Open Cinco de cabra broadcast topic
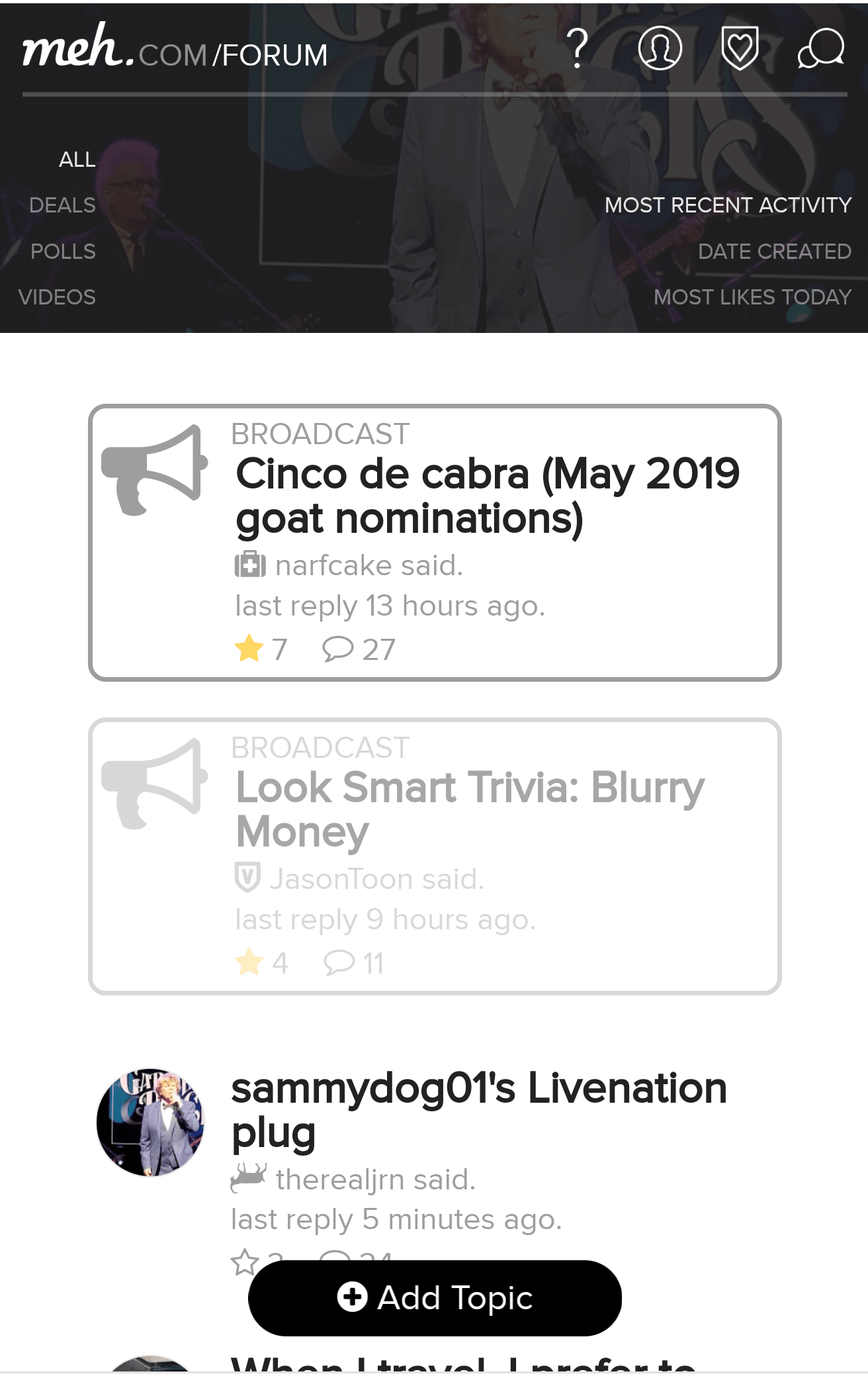This screenshot has width=868, height=1386. [487, 496]
